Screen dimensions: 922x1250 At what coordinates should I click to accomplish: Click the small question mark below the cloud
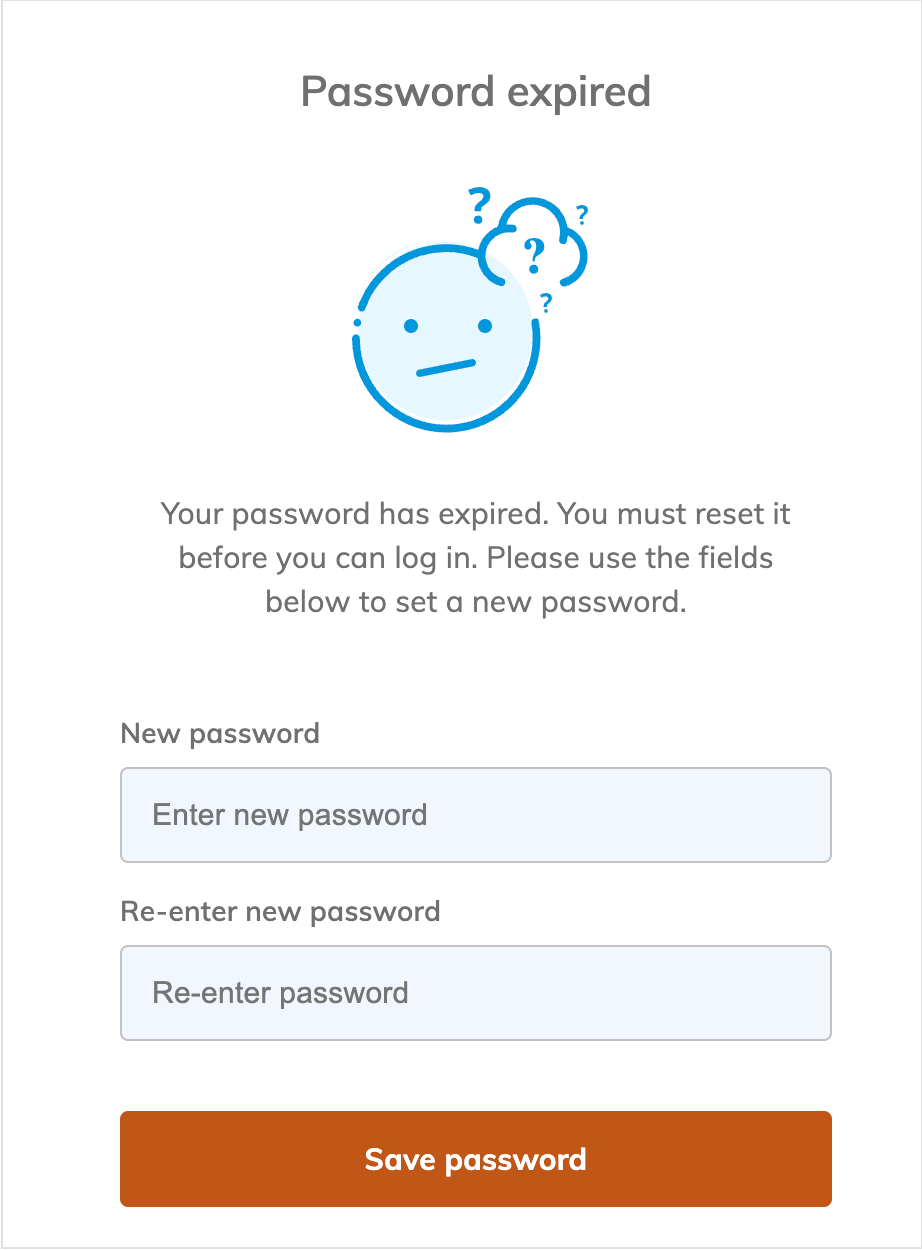click(547, 301)
